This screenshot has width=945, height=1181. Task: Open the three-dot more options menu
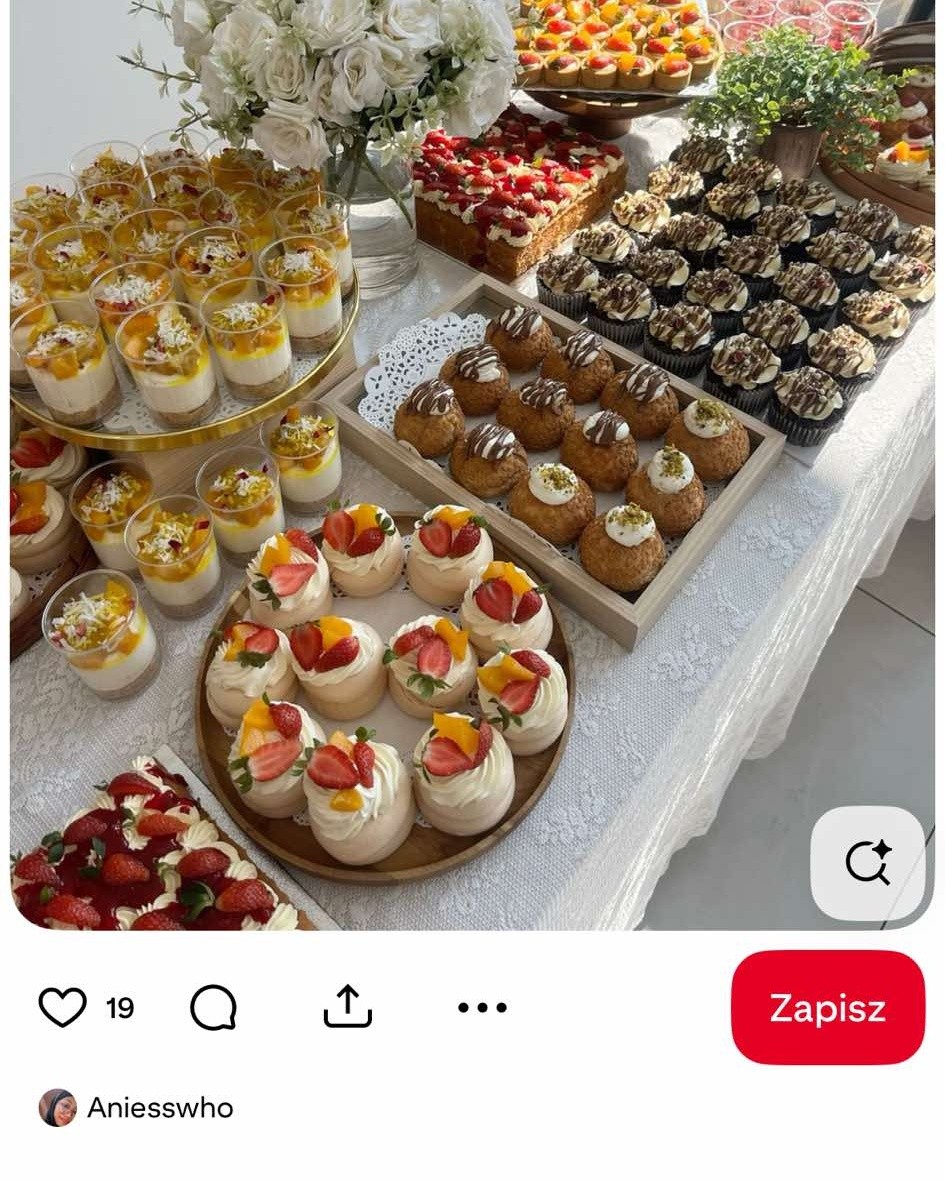[482, 1007]
